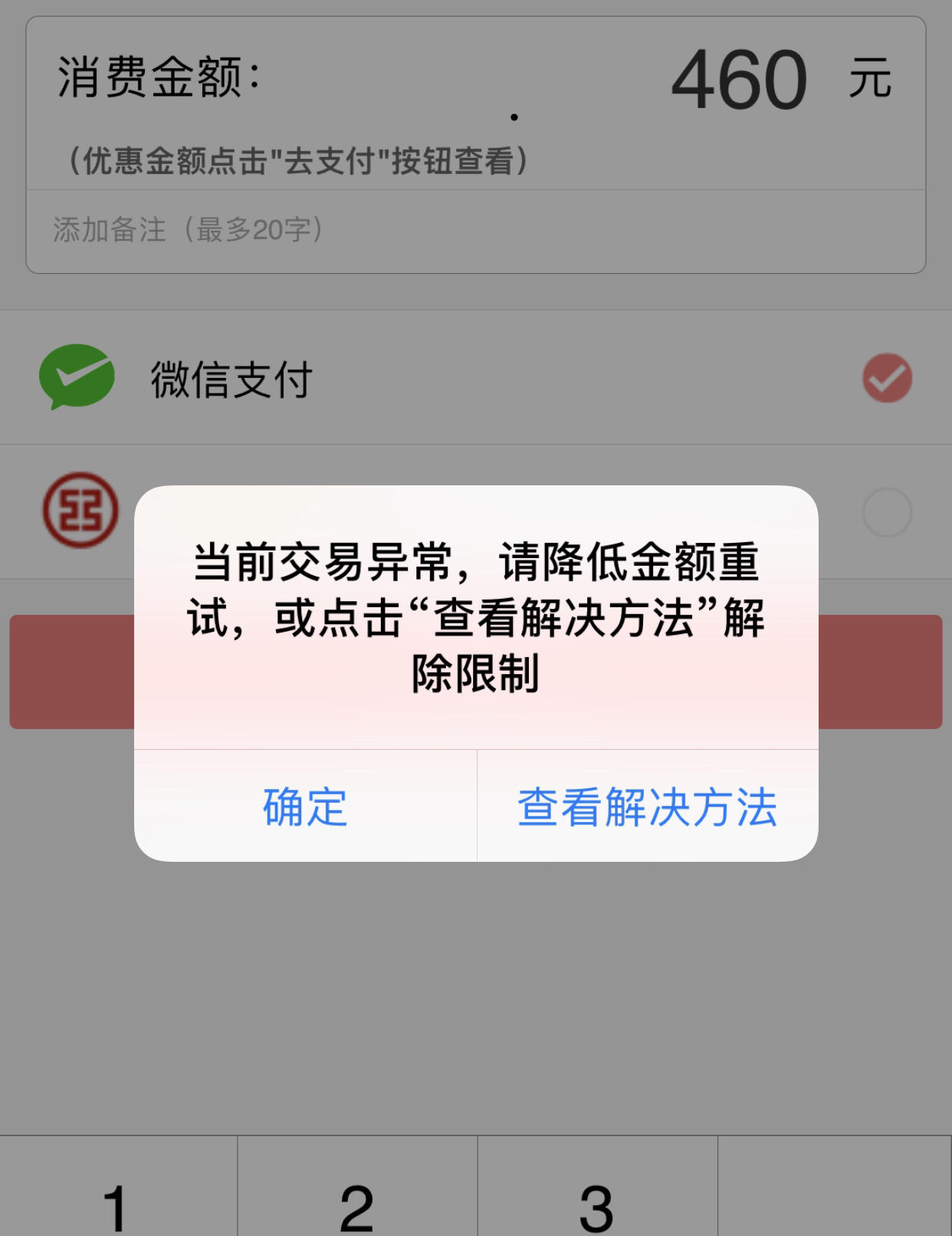Open the payment method list under WeChat Pay
Screen dimensions: 952x1236
pos(475,375)
